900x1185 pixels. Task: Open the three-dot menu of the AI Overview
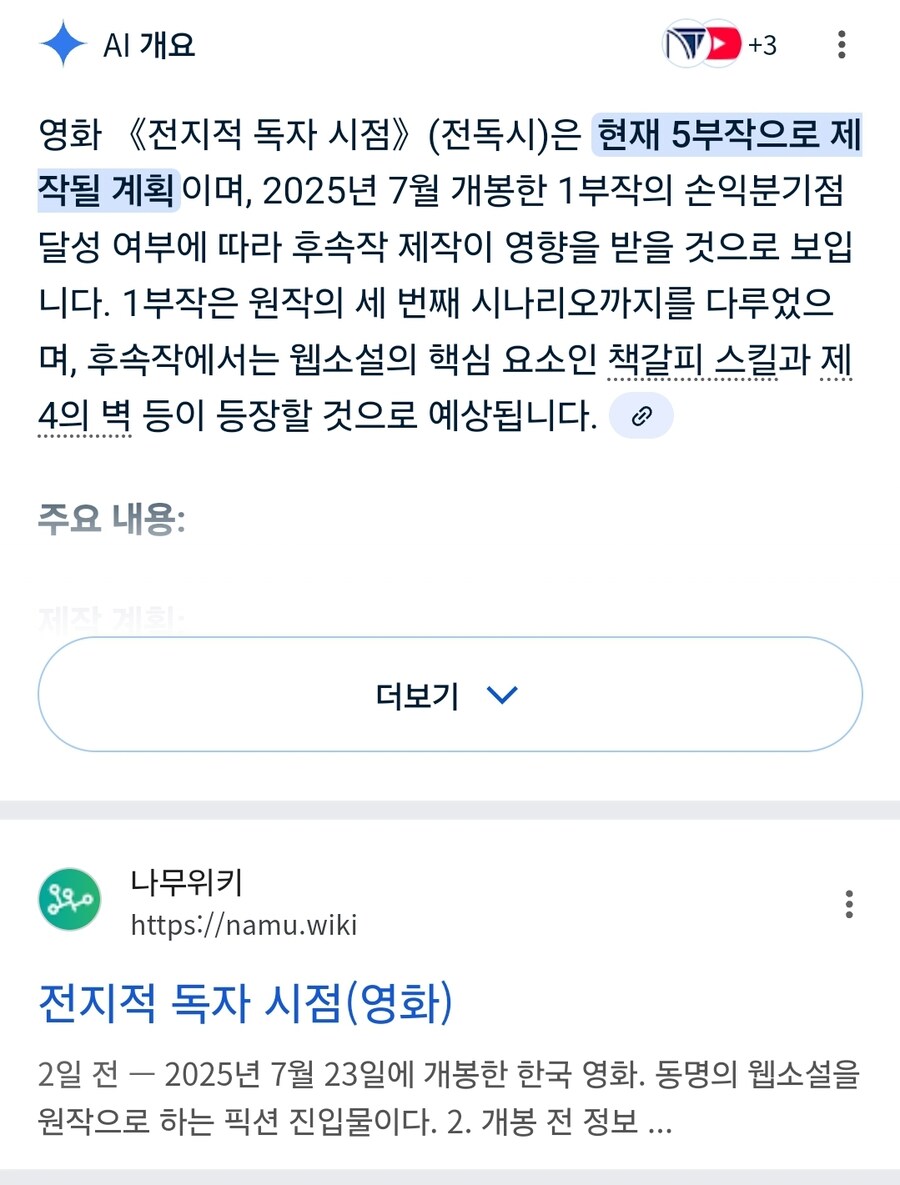pos(841,44)
